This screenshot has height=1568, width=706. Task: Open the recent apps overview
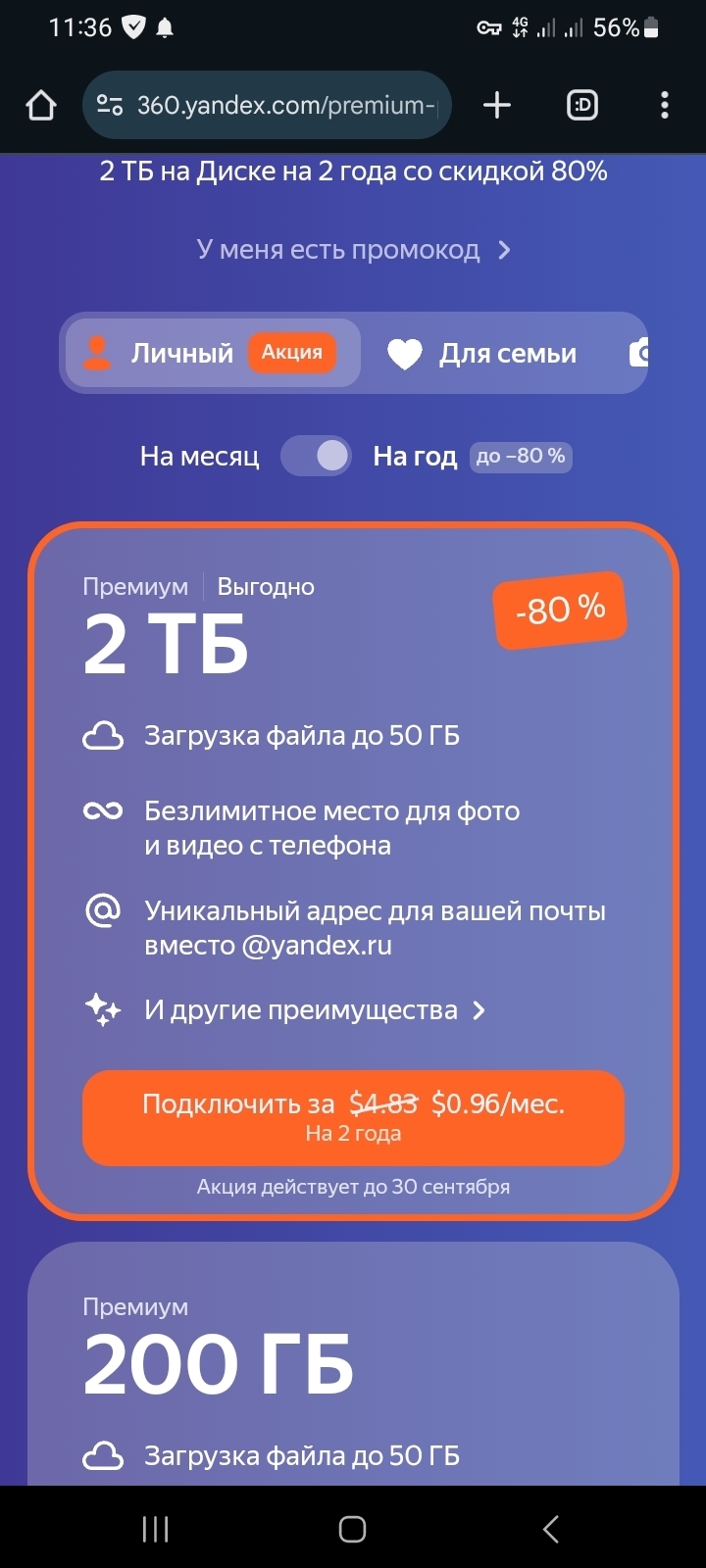coord(155,1529)
